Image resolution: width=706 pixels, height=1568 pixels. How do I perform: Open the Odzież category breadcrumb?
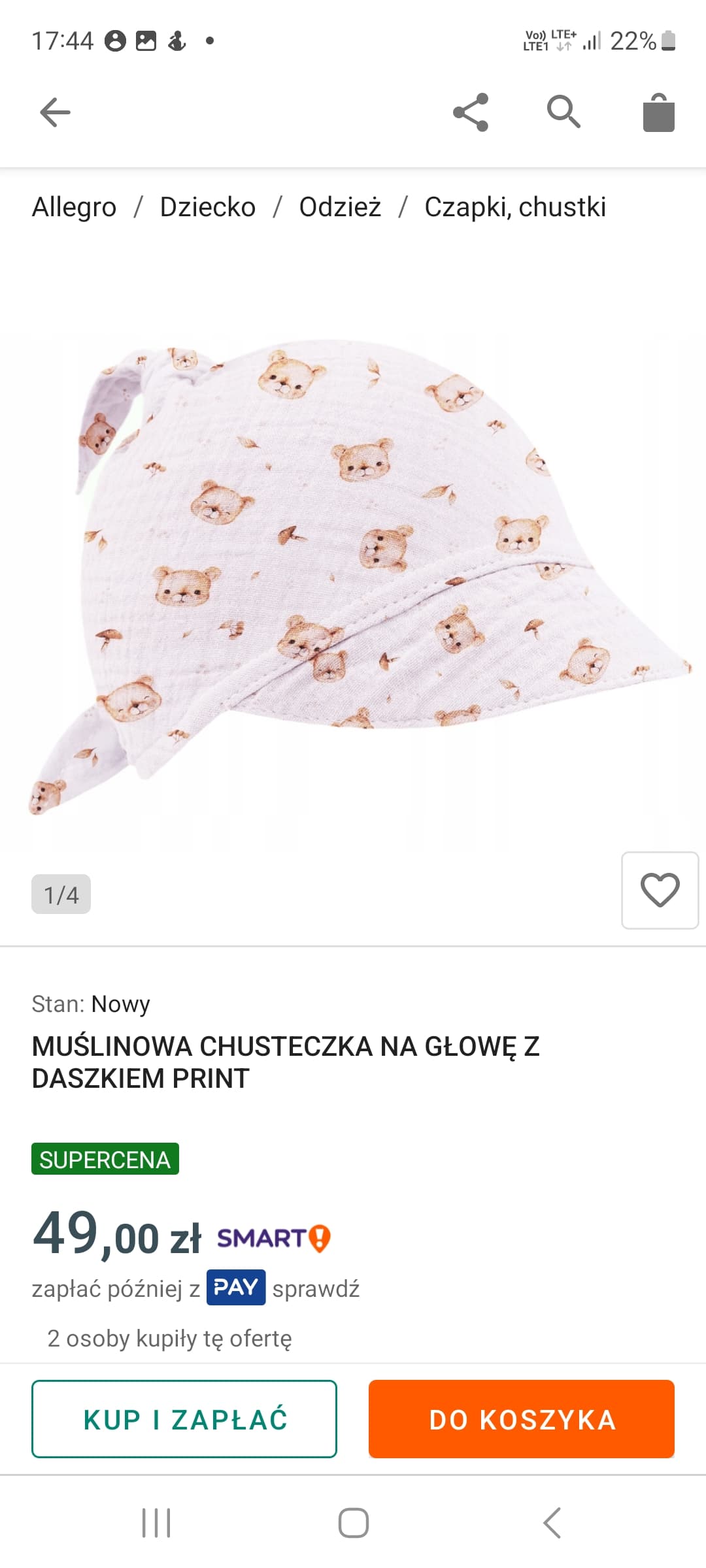(x=340, y=207)
